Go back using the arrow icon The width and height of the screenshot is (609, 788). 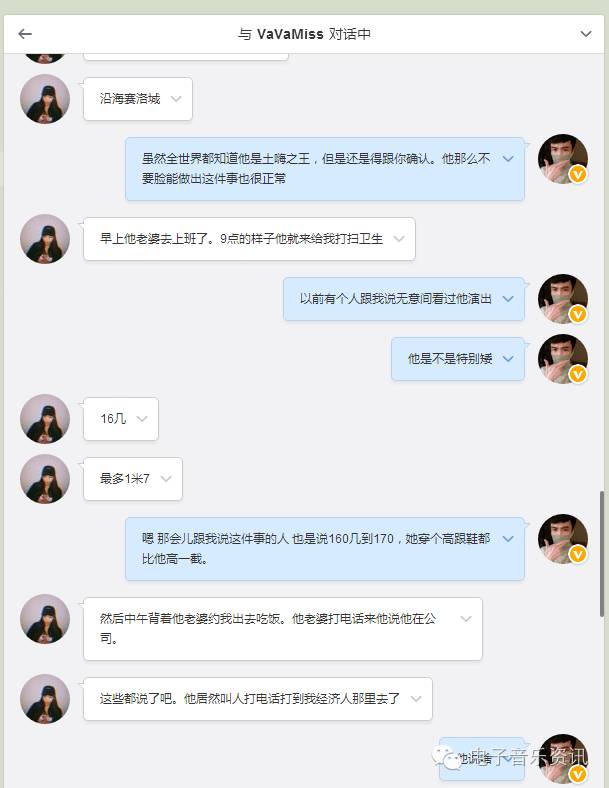(25, 34)
